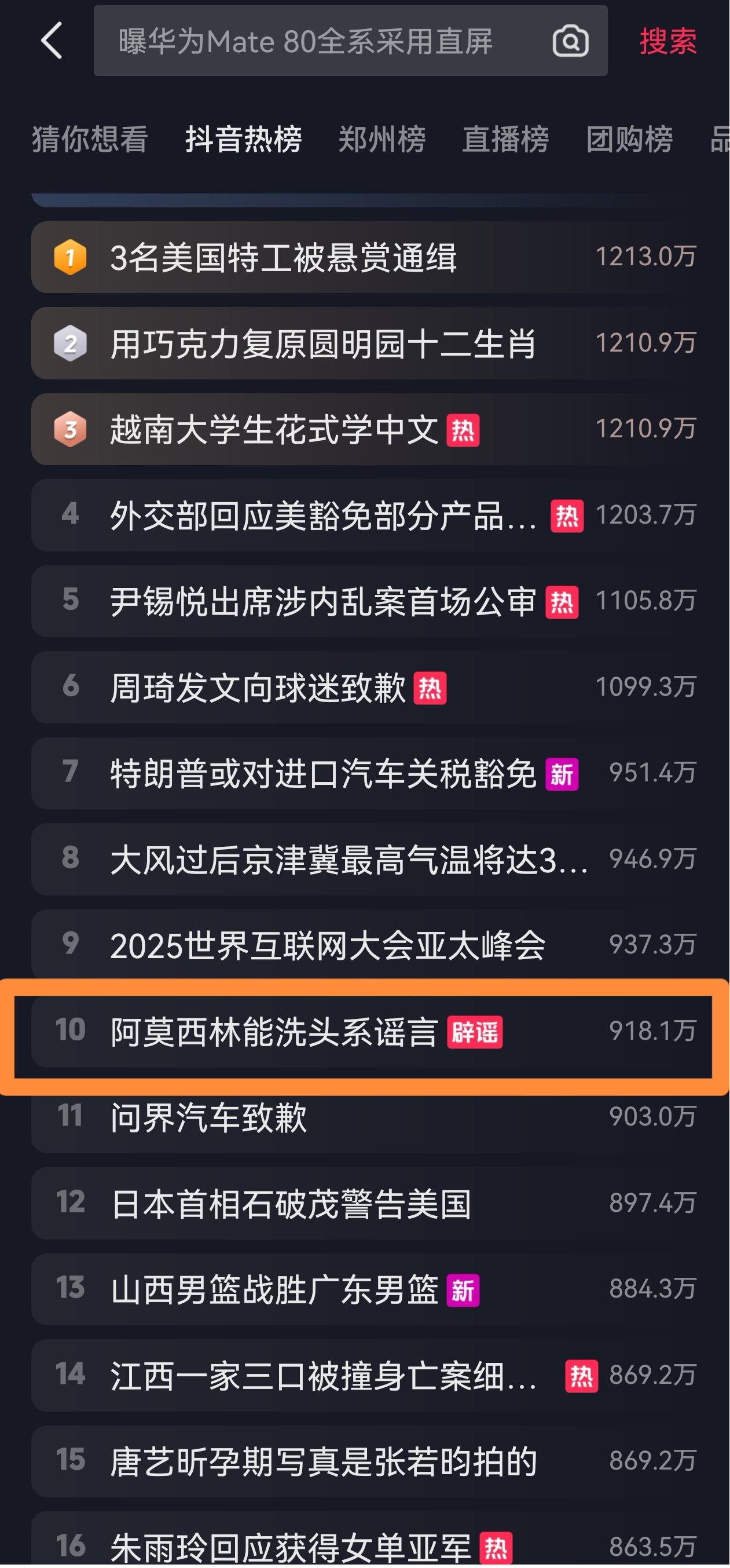Open topic 周琦发文向球迷致歉
The height and width of the screenshot is (1568, 730).
click(x=365, y=687)
